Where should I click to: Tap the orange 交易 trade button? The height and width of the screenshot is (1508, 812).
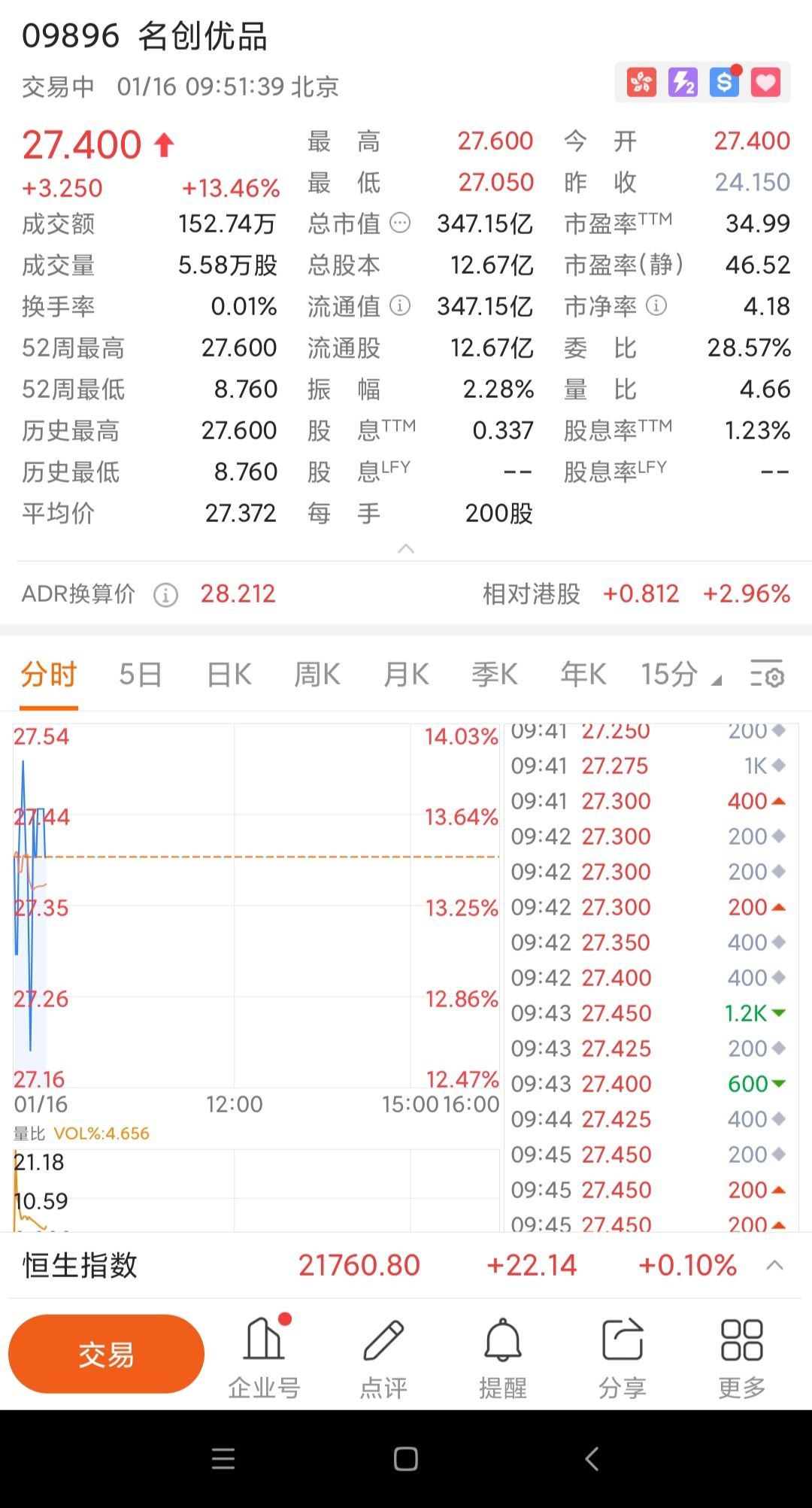(106, 1354)
